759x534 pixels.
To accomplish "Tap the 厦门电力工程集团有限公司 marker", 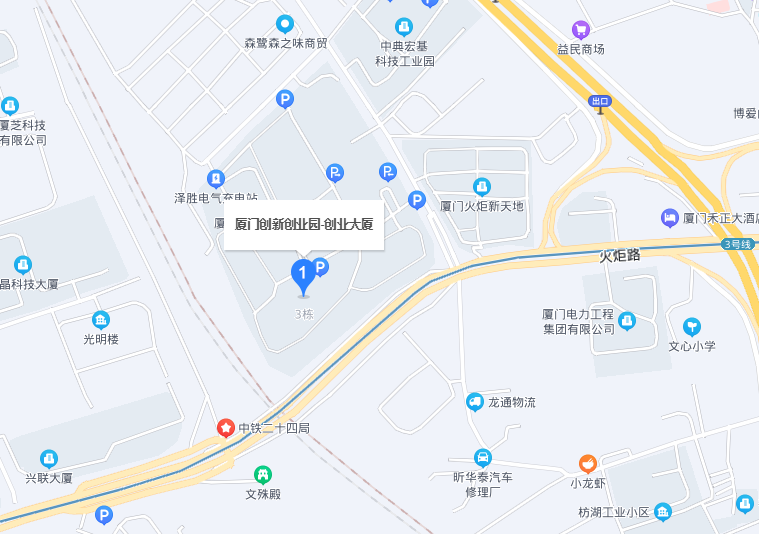I will (x=627, y=321).
